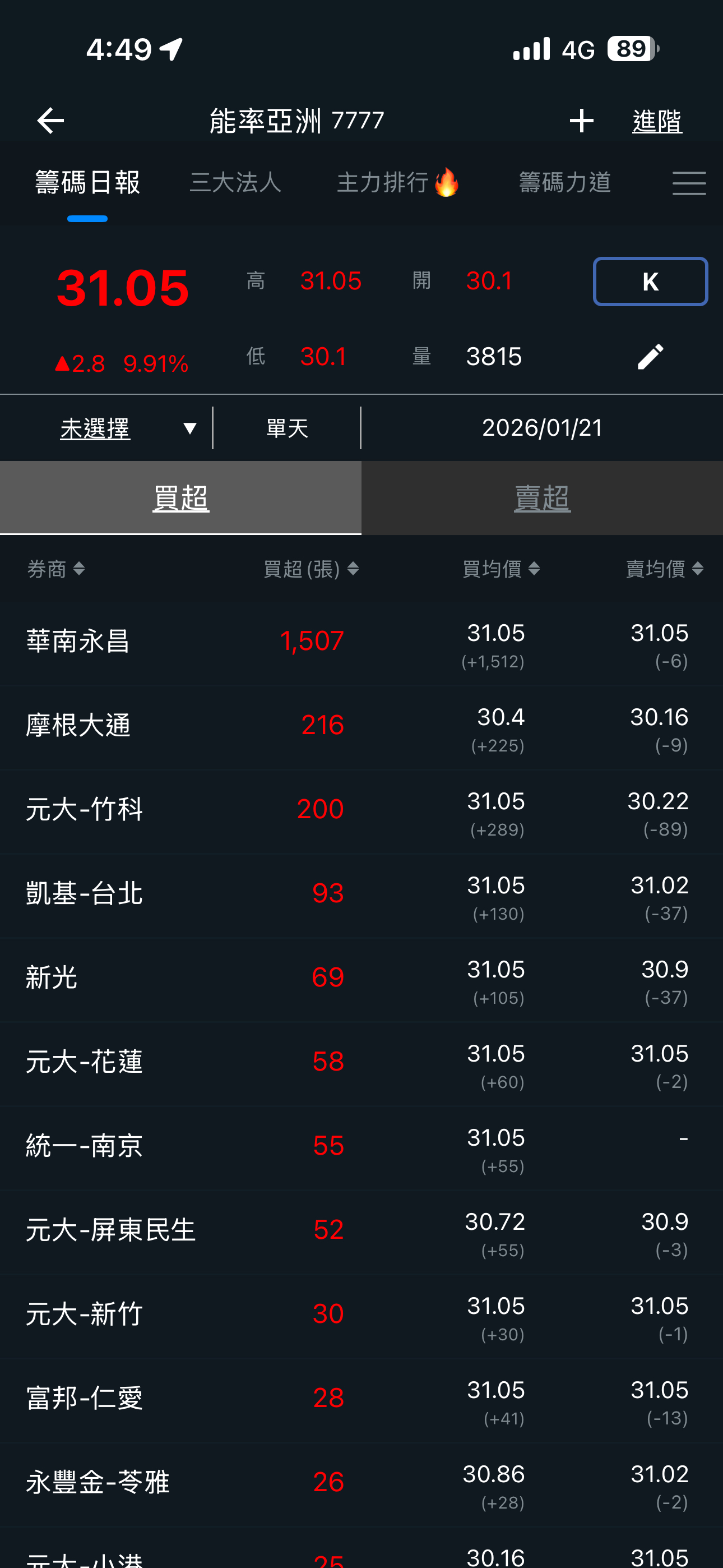The image size is (723, 1568).
Task: Sort by 買超 (張) column
Action: [310, 569]
